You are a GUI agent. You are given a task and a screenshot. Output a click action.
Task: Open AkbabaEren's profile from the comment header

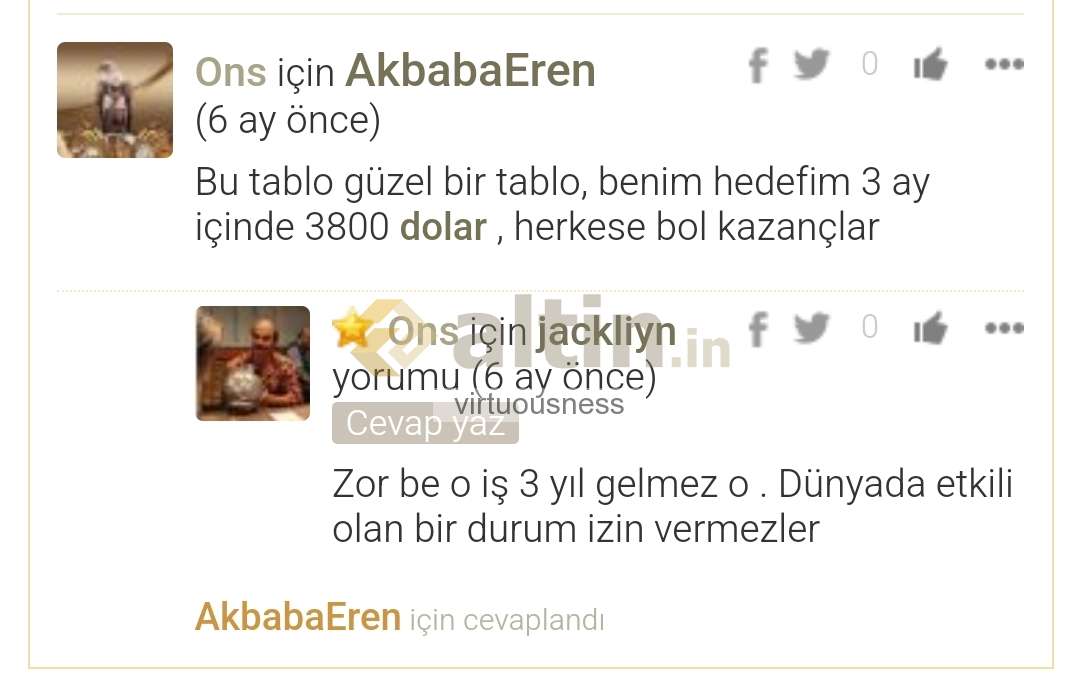[x=470, y=71]
